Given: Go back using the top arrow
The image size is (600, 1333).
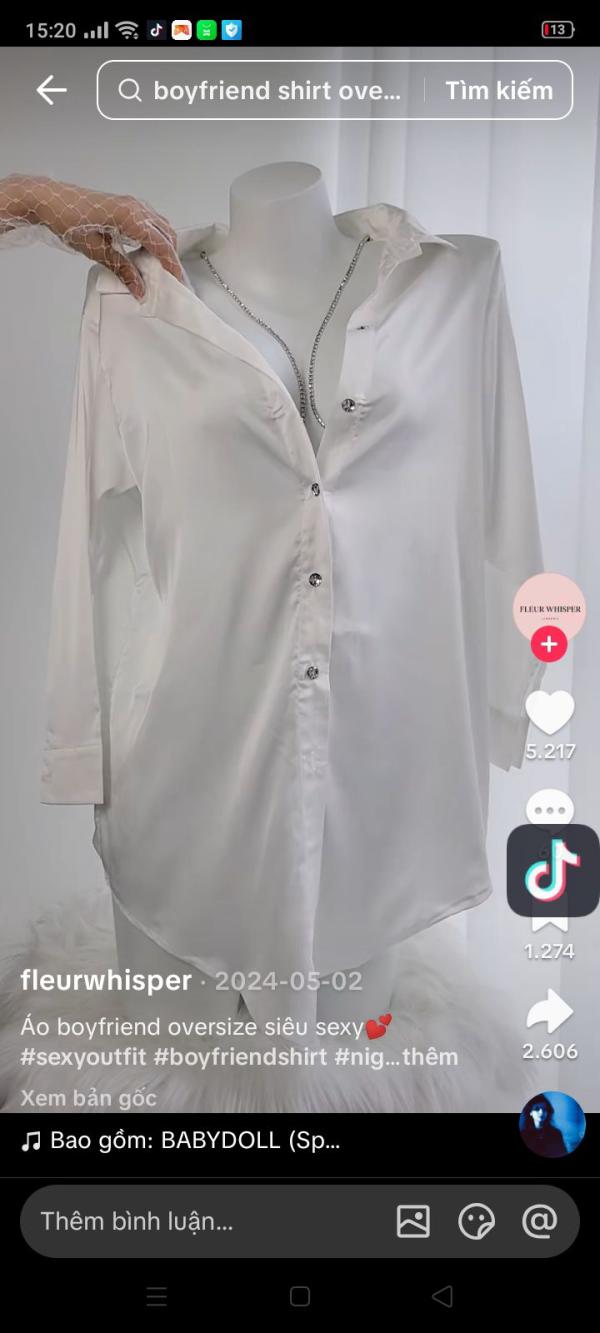Looking at the screenshot, I should click(x=51, y=90).
